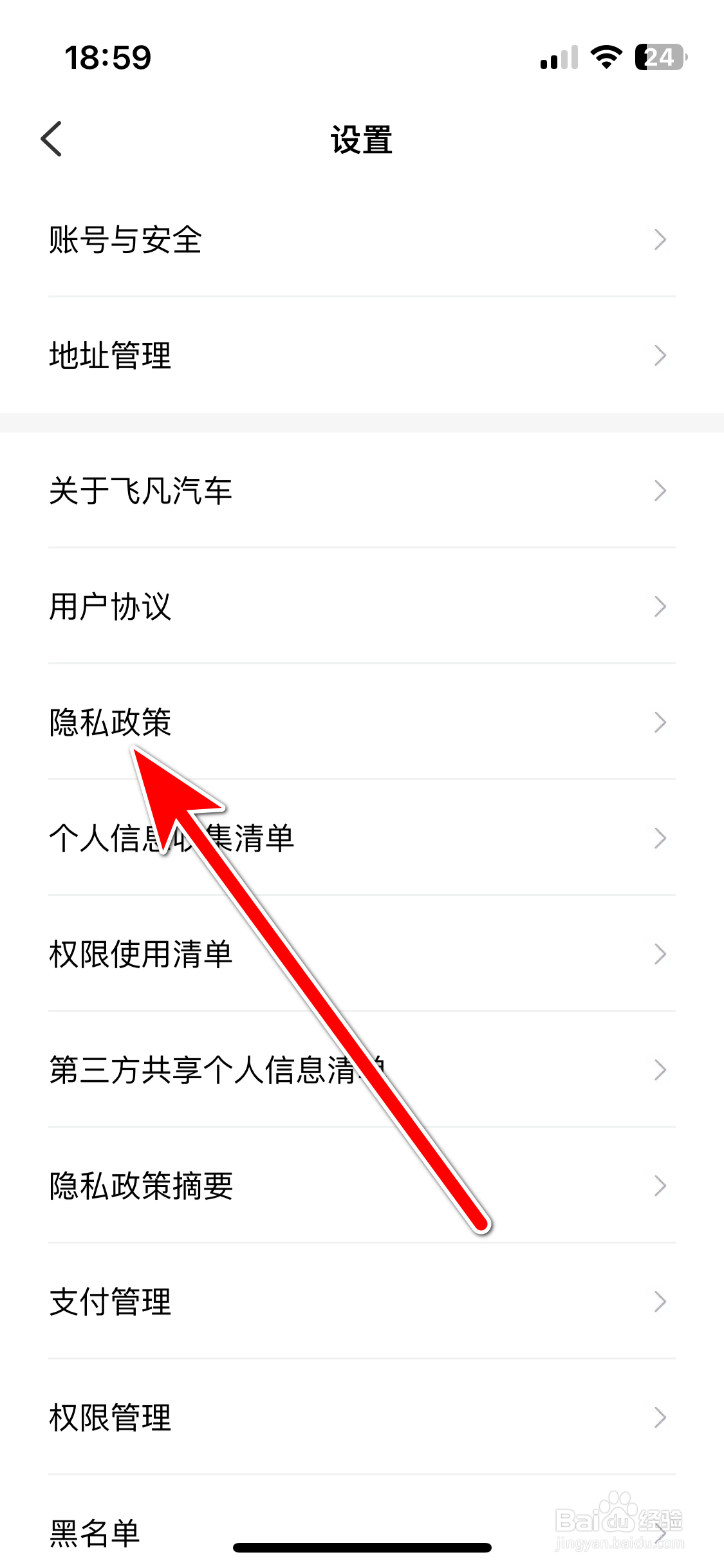Open 账号与安全 settings

[x=125, y=239]
